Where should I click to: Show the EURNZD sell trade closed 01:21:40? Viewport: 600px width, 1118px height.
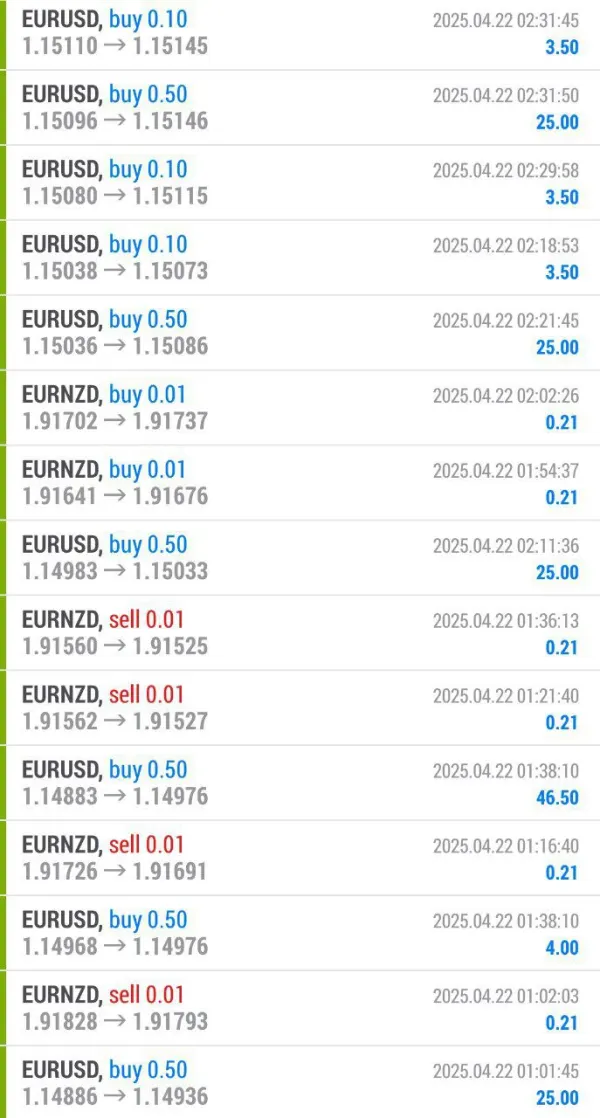(300, 708)
